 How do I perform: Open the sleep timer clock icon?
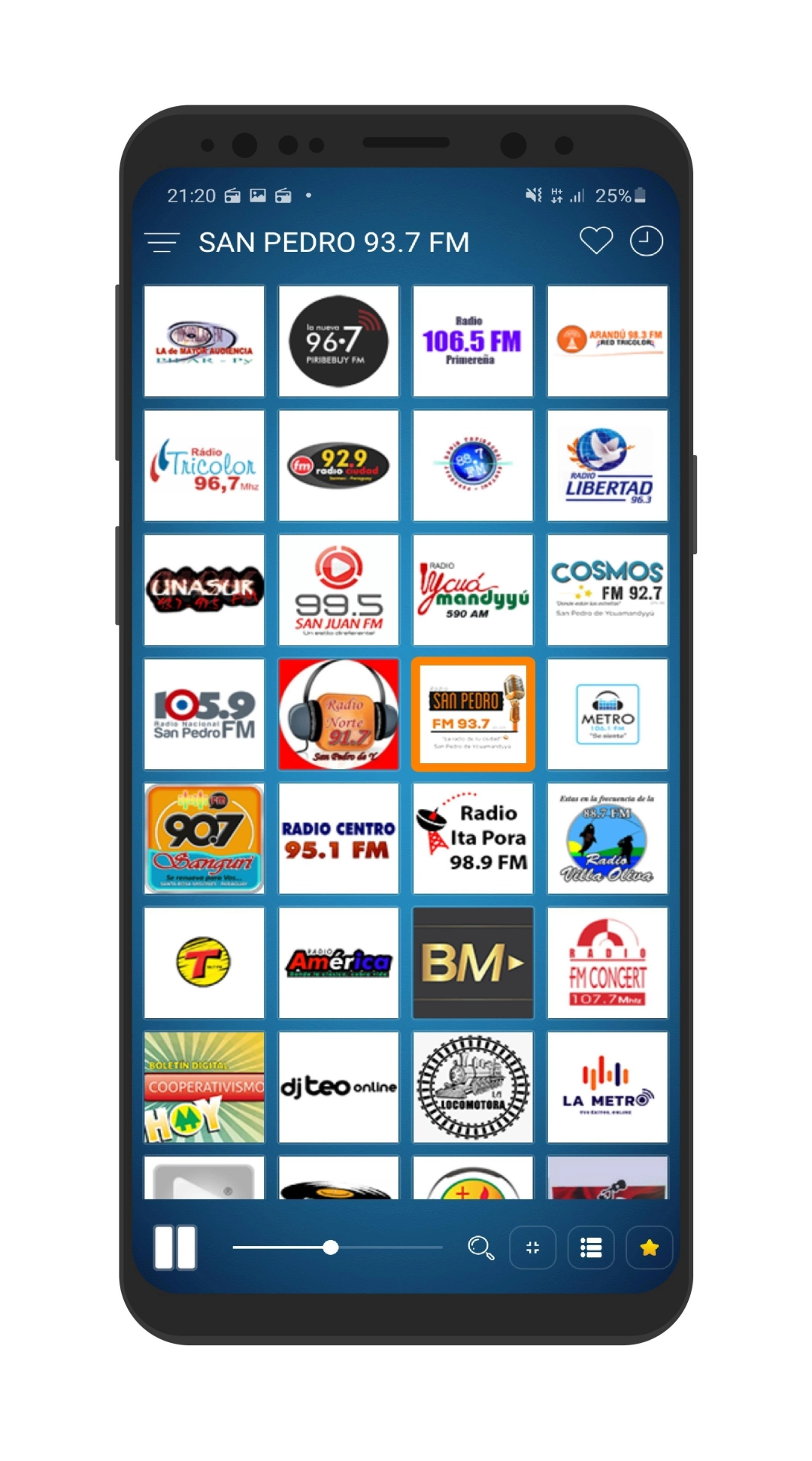click(646, 241)
